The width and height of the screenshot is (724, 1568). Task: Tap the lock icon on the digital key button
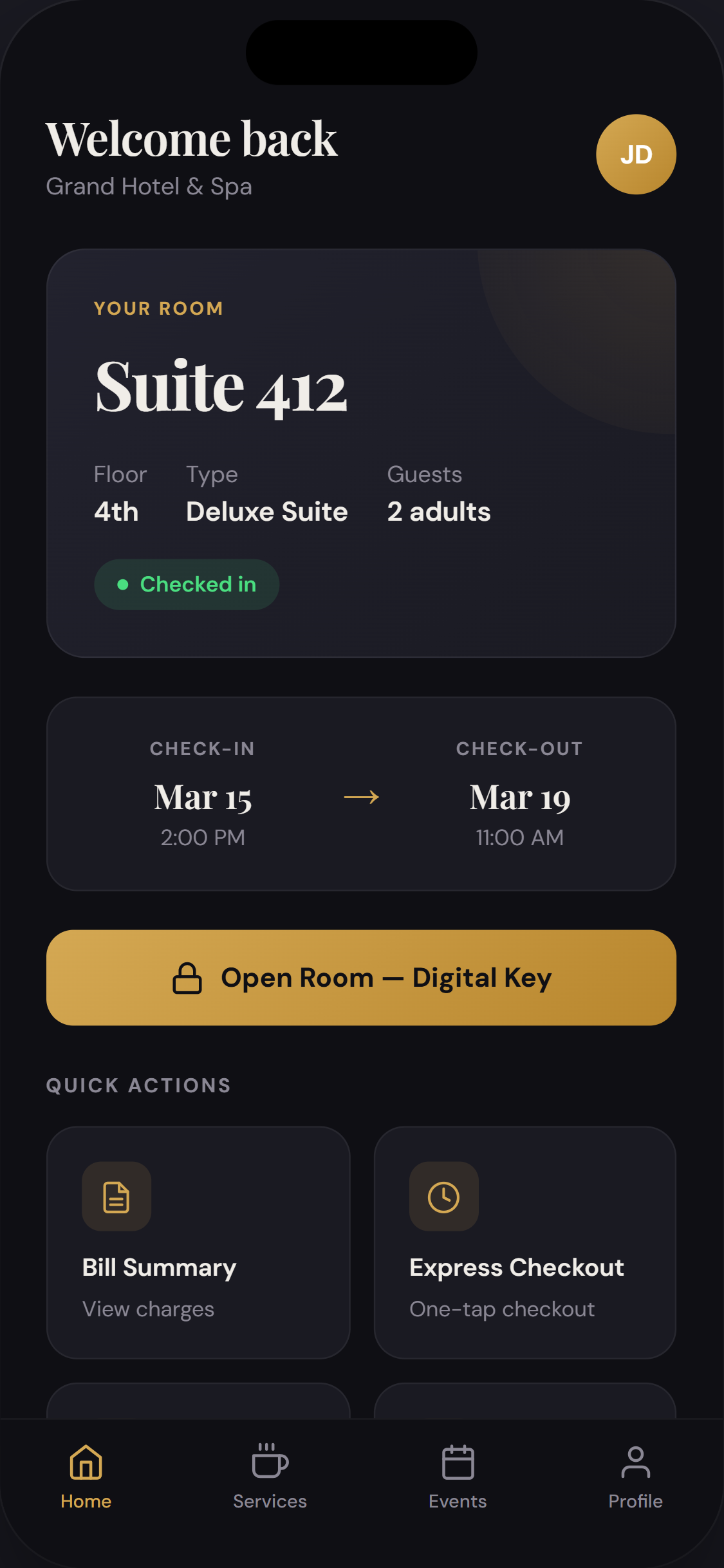coord(187,977)
